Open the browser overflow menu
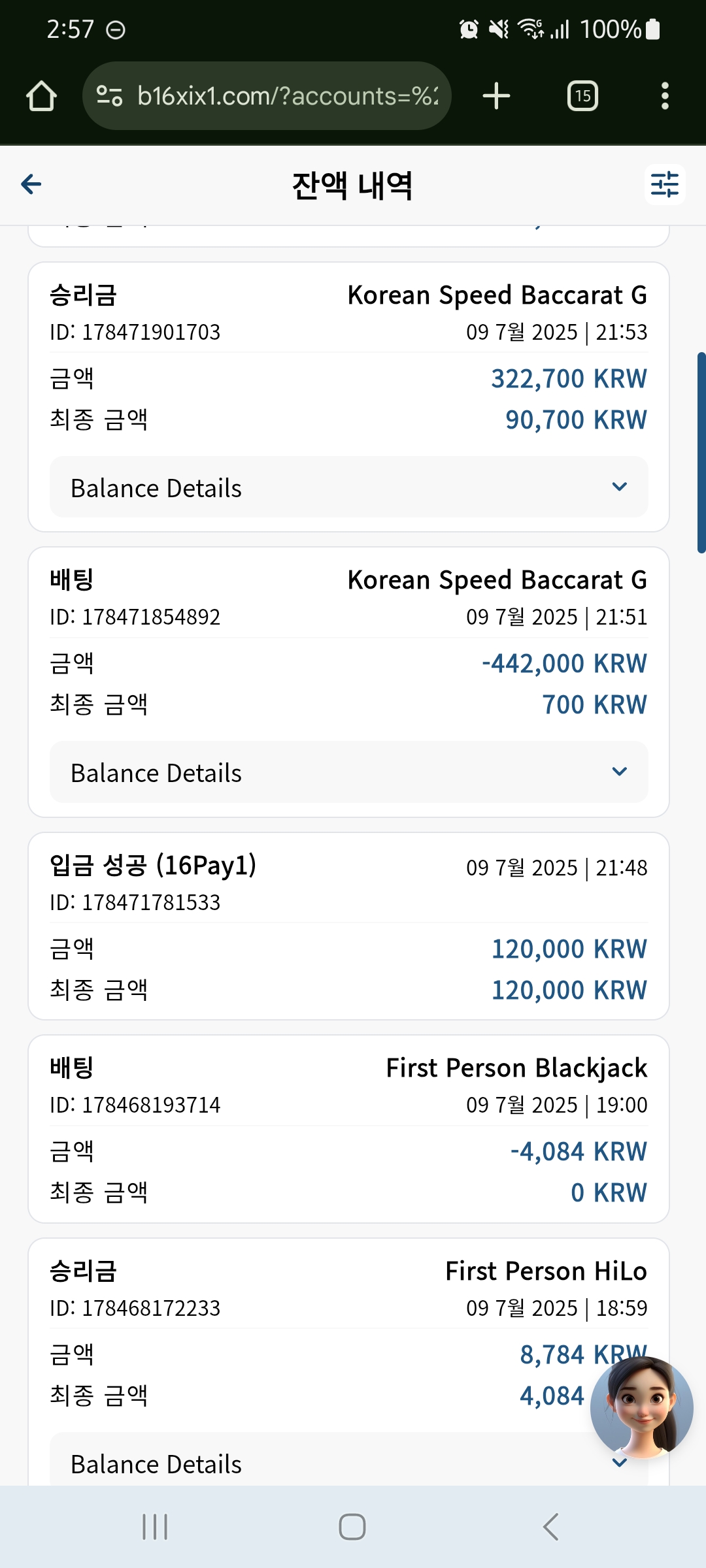Screen dimensions: 706x1568 click(x=665, y=96)
